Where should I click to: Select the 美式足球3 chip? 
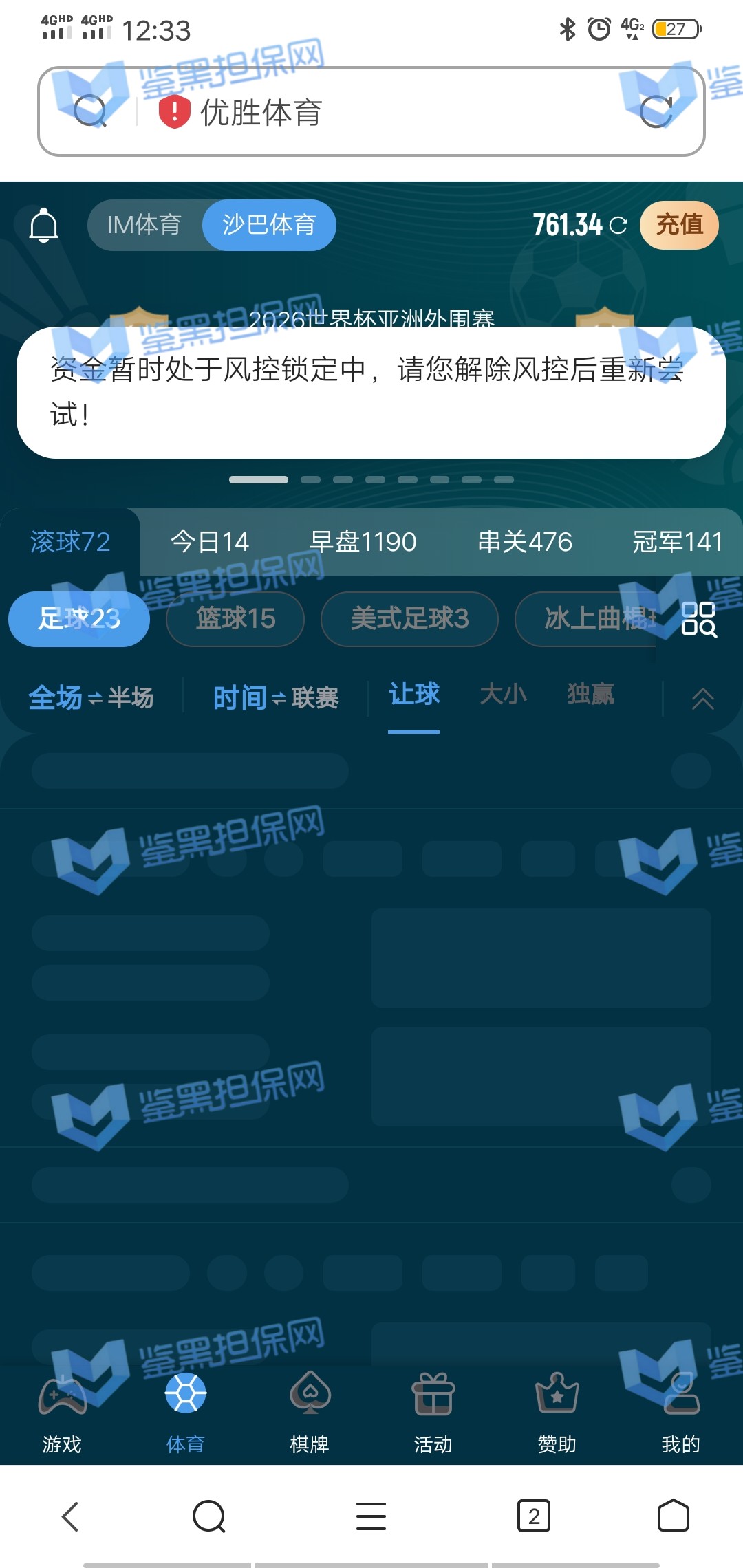point(409,619)
